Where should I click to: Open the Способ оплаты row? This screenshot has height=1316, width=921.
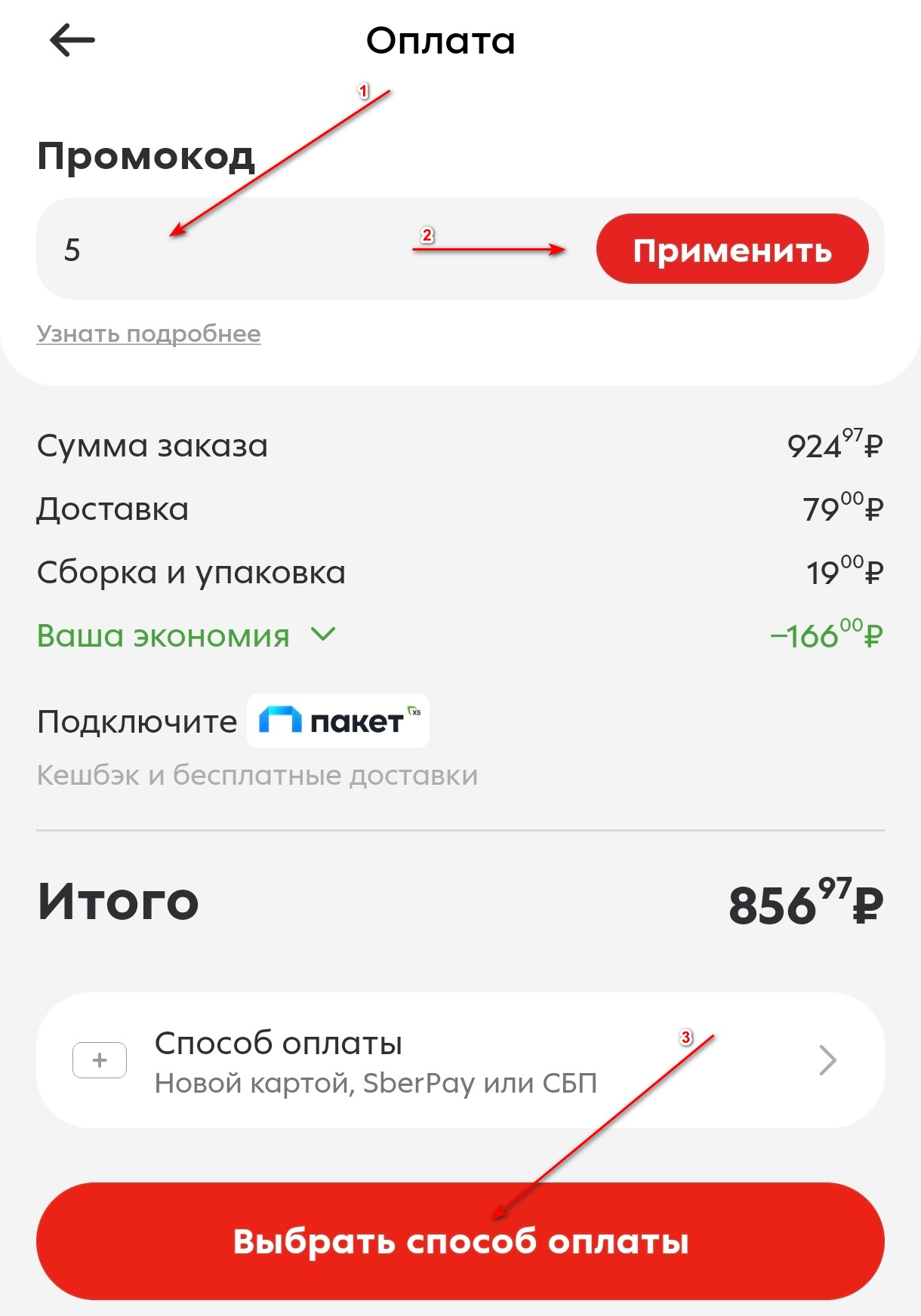(460, 1060)
